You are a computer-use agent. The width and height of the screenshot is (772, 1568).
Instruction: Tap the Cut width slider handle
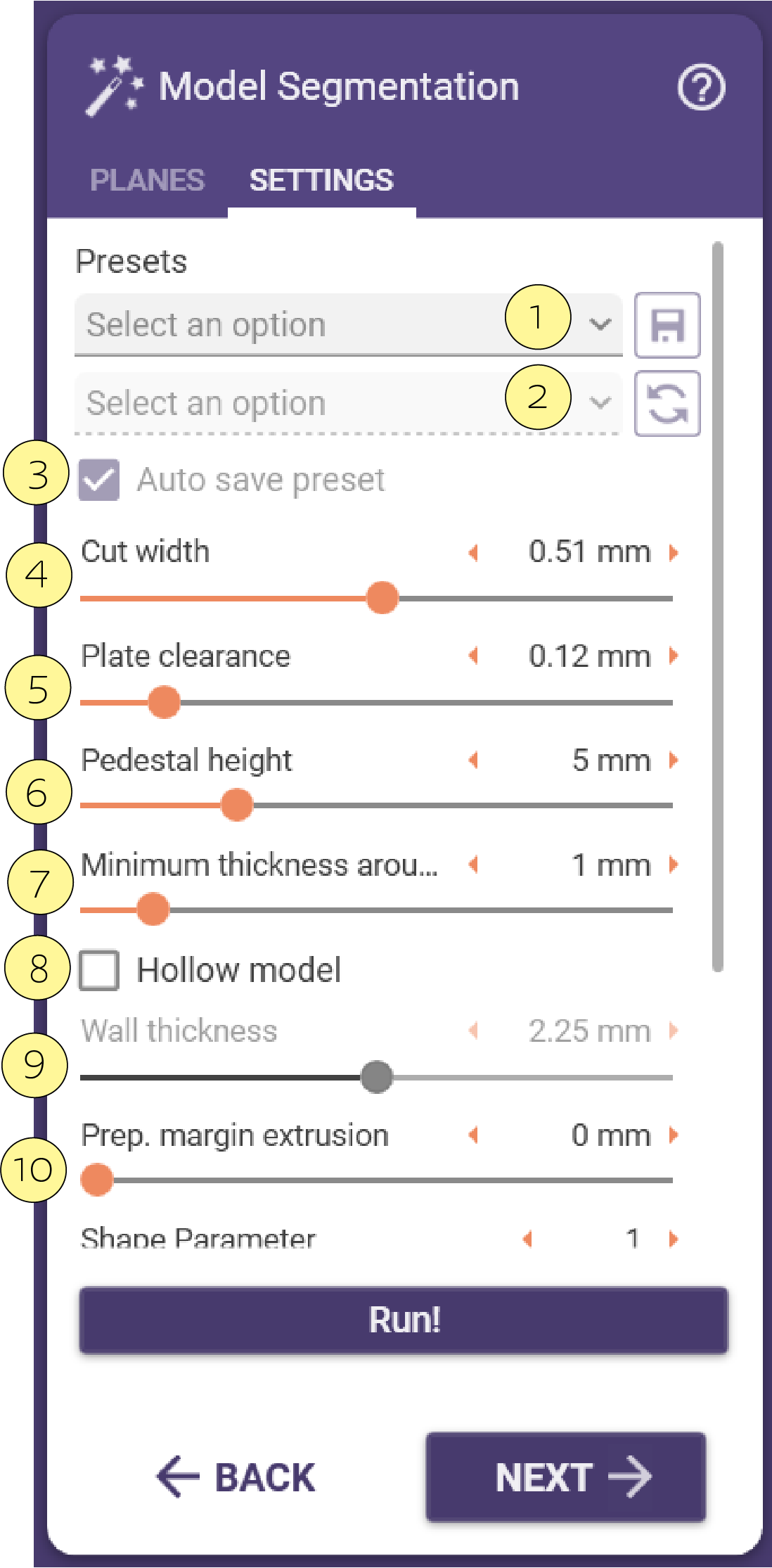(x=382, y=598)
